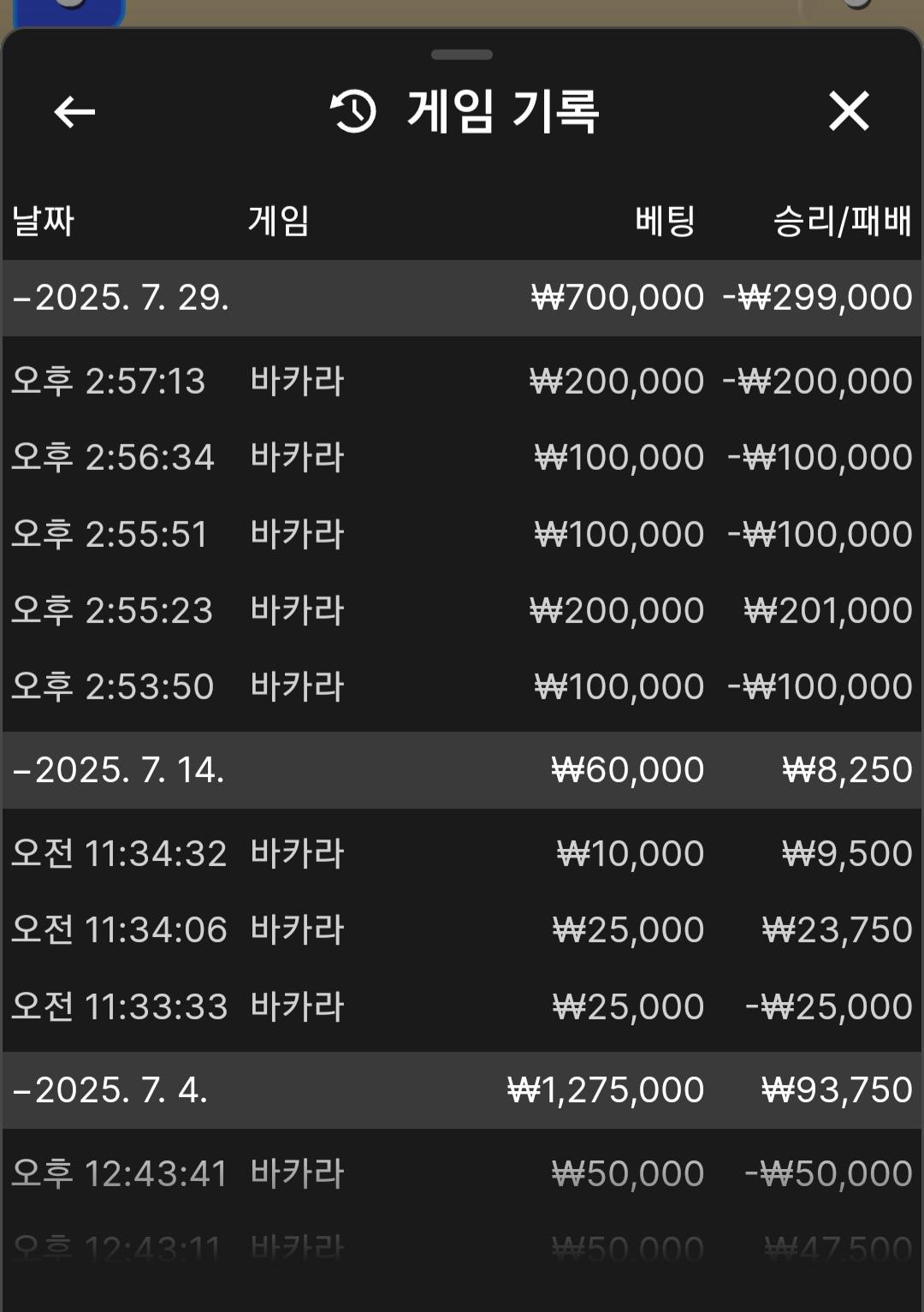The image size is (924, 1312).
Task: Open the 오후 2:56:34 바카라 record
Action: point(462,457)
